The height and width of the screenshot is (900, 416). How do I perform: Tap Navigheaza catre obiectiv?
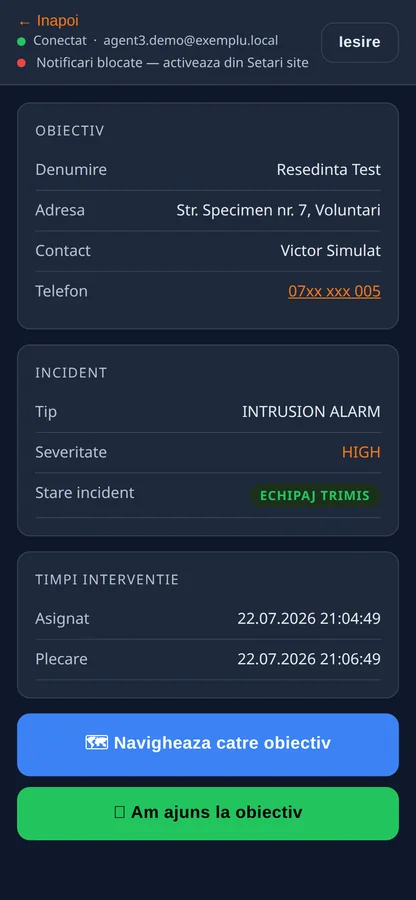(x=208, y=744)
